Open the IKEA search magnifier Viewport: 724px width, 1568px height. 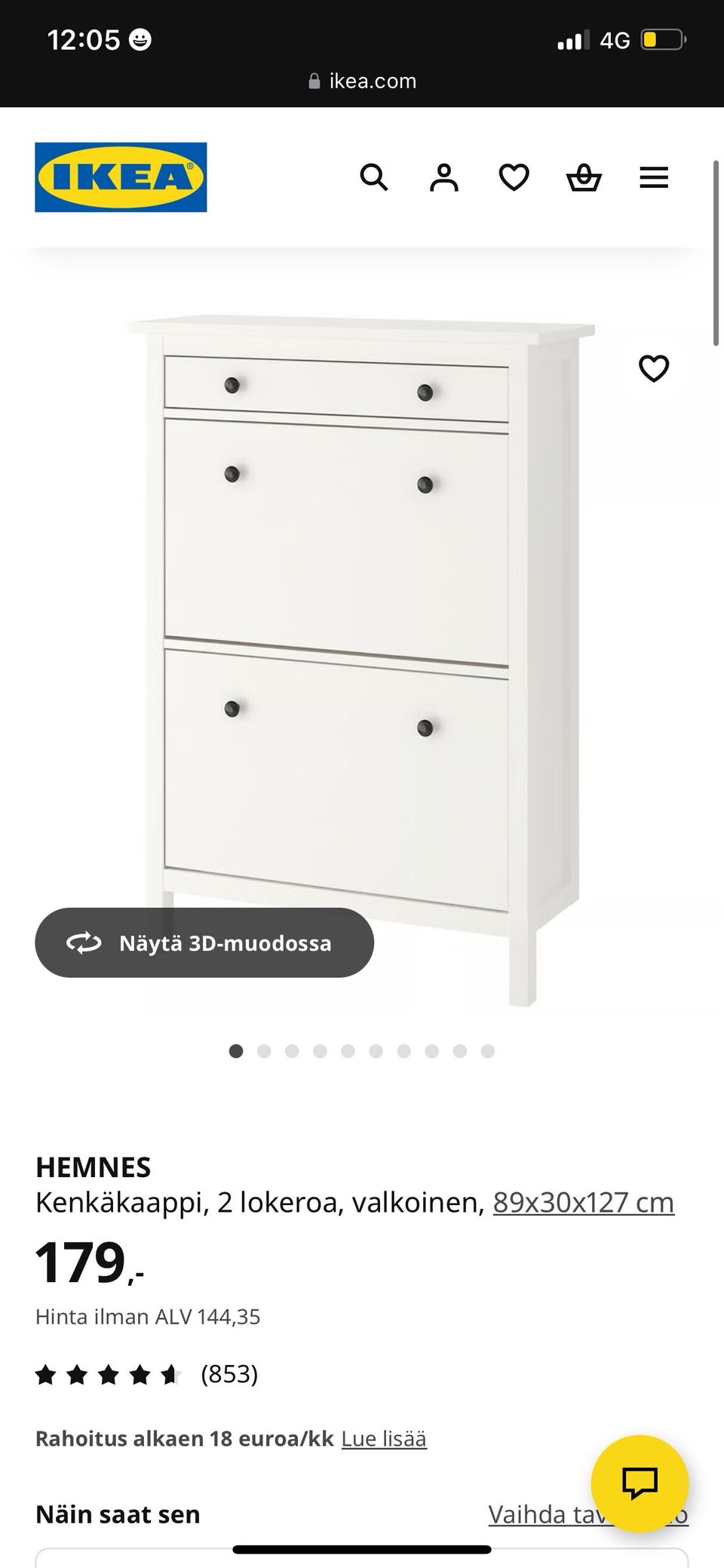[373, 178]
